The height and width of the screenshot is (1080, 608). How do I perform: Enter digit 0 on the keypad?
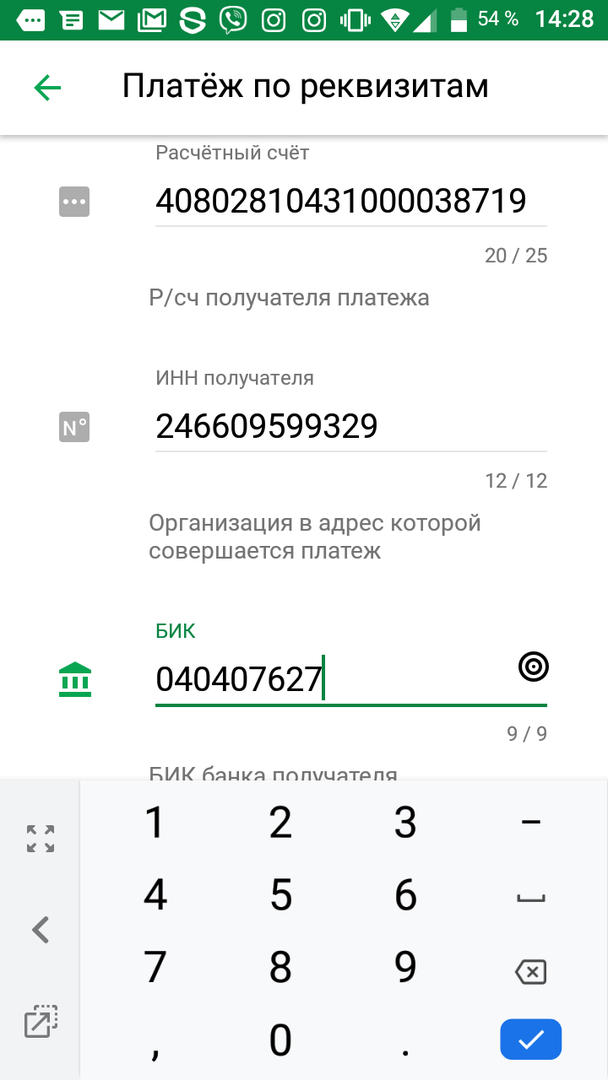pos(281,1041)
